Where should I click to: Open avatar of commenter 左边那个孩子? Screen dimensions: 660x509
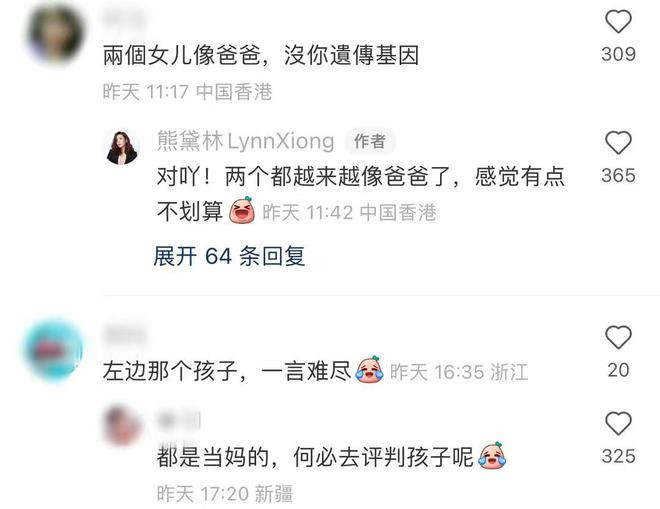click(x=52, y=352)
